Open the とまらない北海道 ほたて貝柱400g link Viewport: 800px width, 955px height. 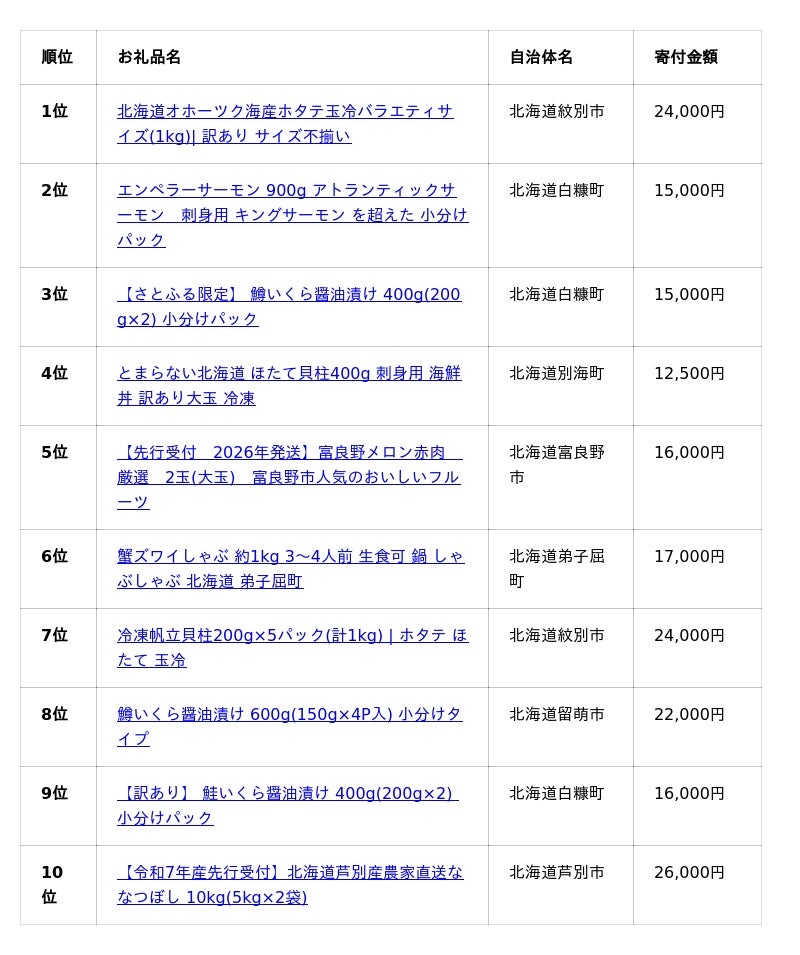pyautogui.click(x=289, y=374)
